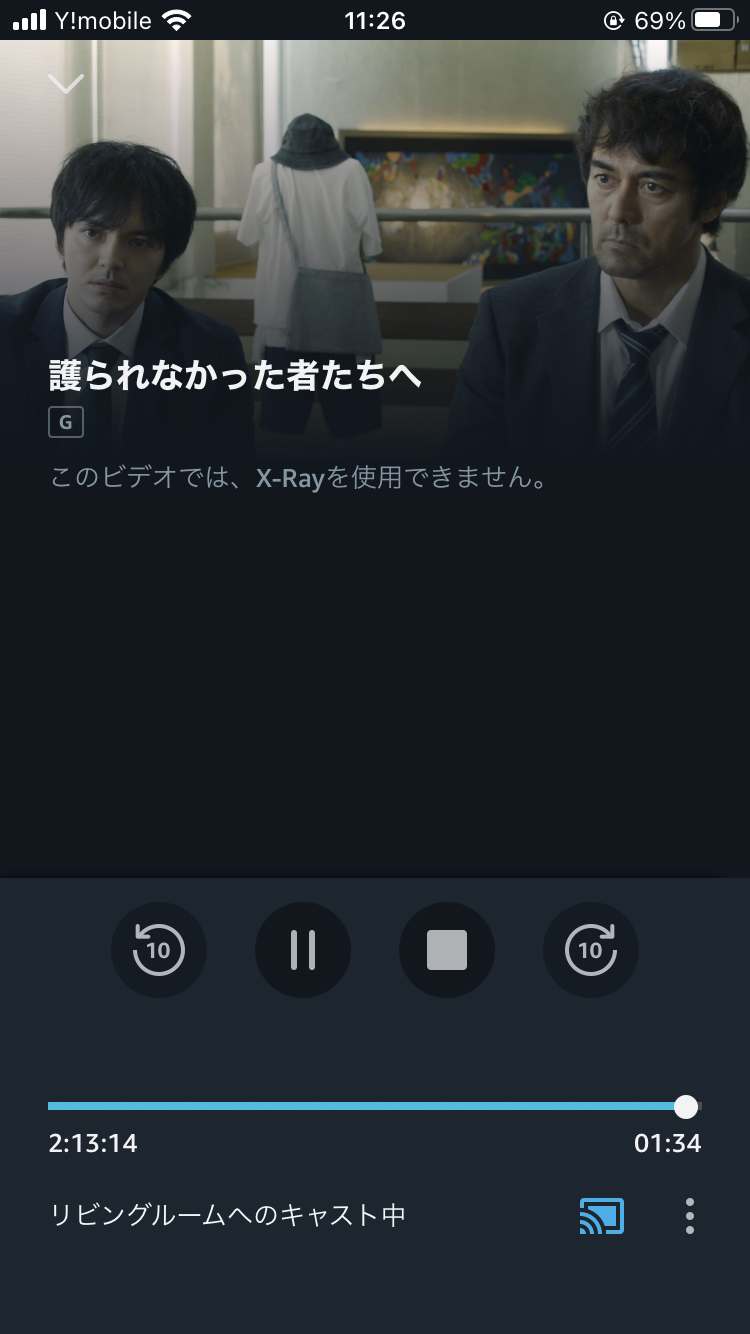This screenshot has height=1334, width=750.
Task: Collapse the player with the down chevron
Action: pyautogui.click(x=66, y=84)
